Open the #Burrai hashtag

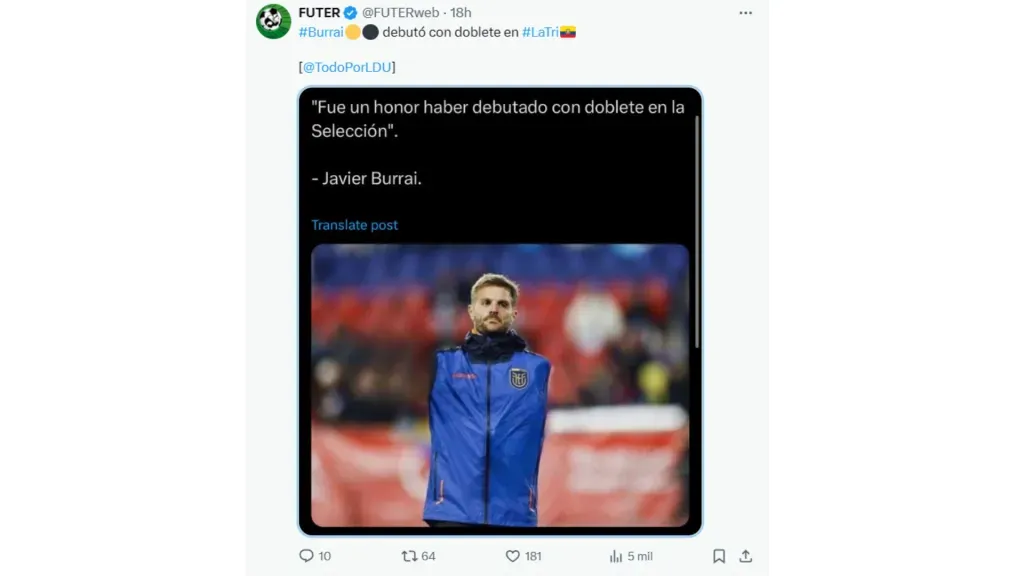321,32
